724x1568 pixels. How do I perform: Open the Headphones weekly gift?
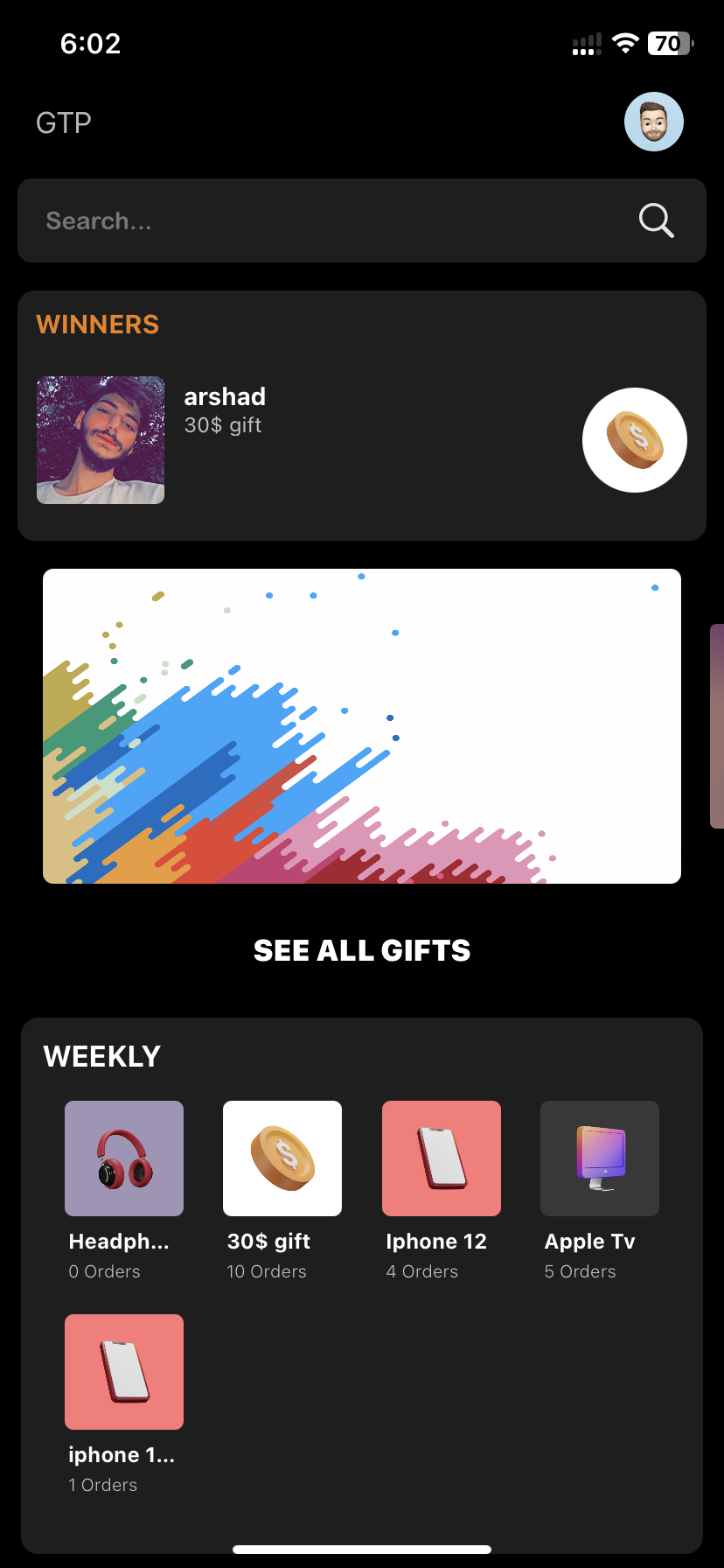pos(124,1158)
